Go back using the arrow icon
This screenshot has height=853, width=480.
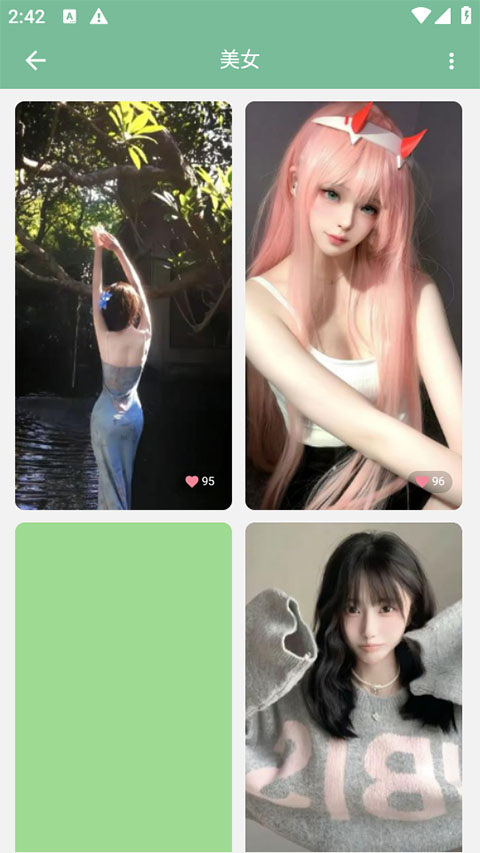click(x=35, y=60)
